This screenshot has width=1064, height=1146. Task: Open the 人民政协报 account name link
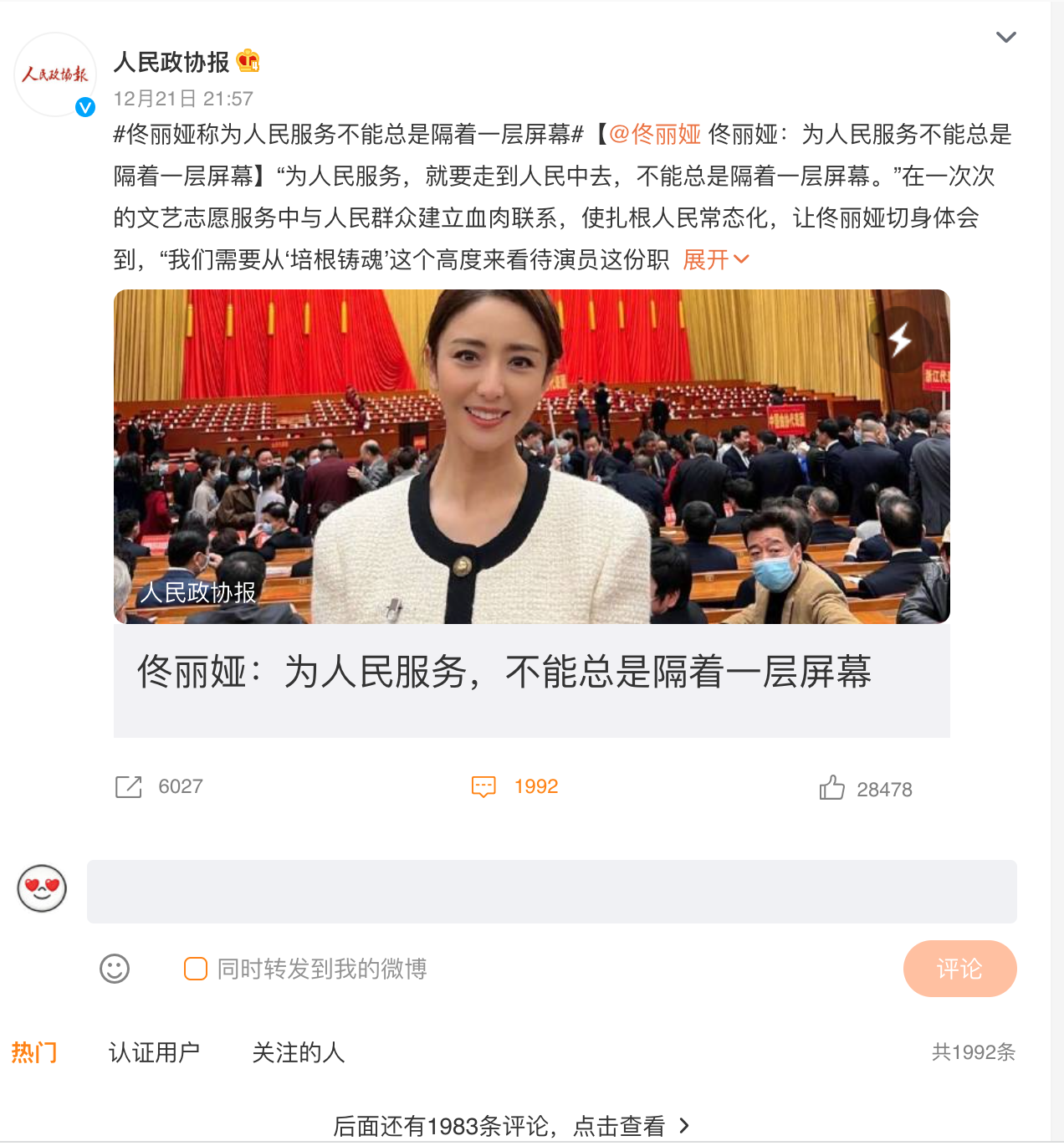coord(171,62)
